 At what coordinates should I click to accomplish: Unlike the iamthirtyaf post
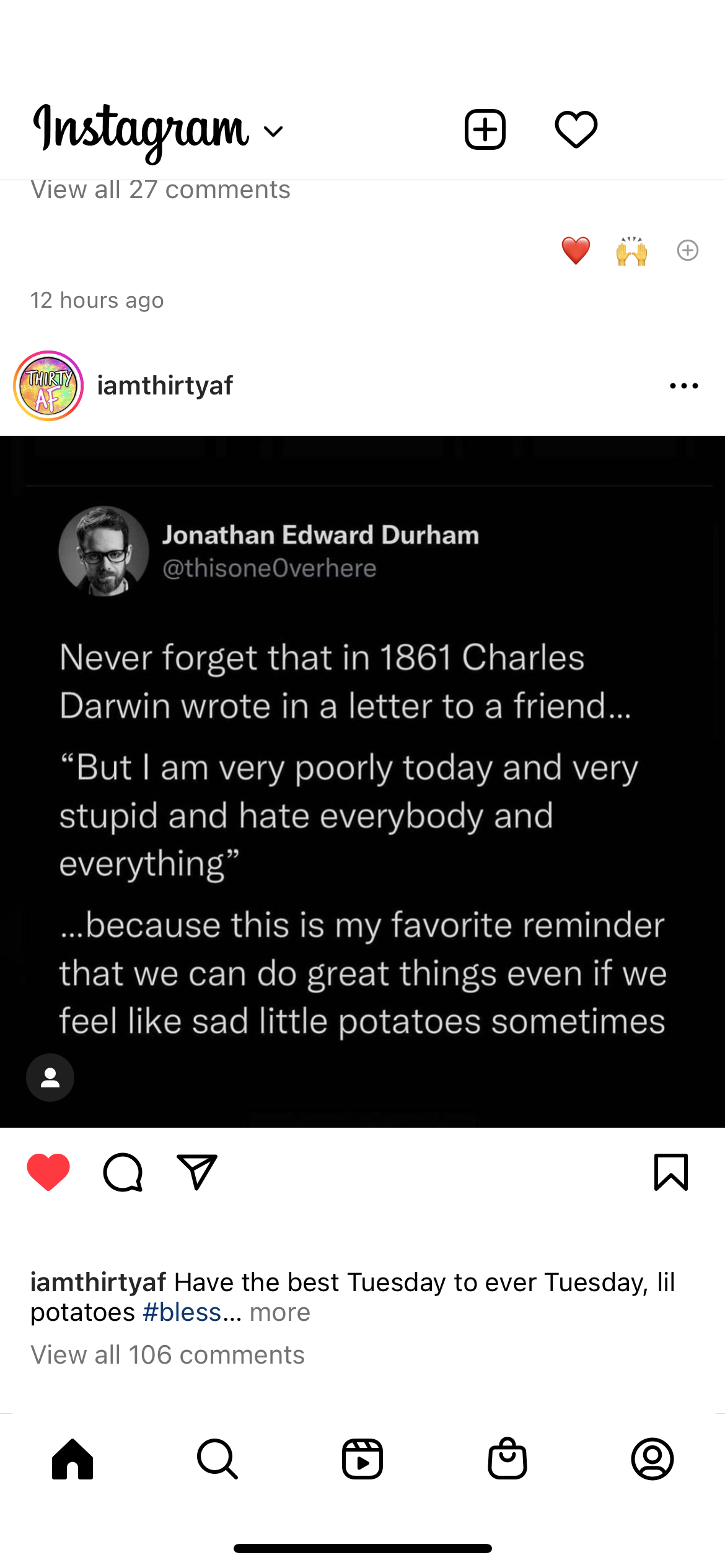point(48,1172)
